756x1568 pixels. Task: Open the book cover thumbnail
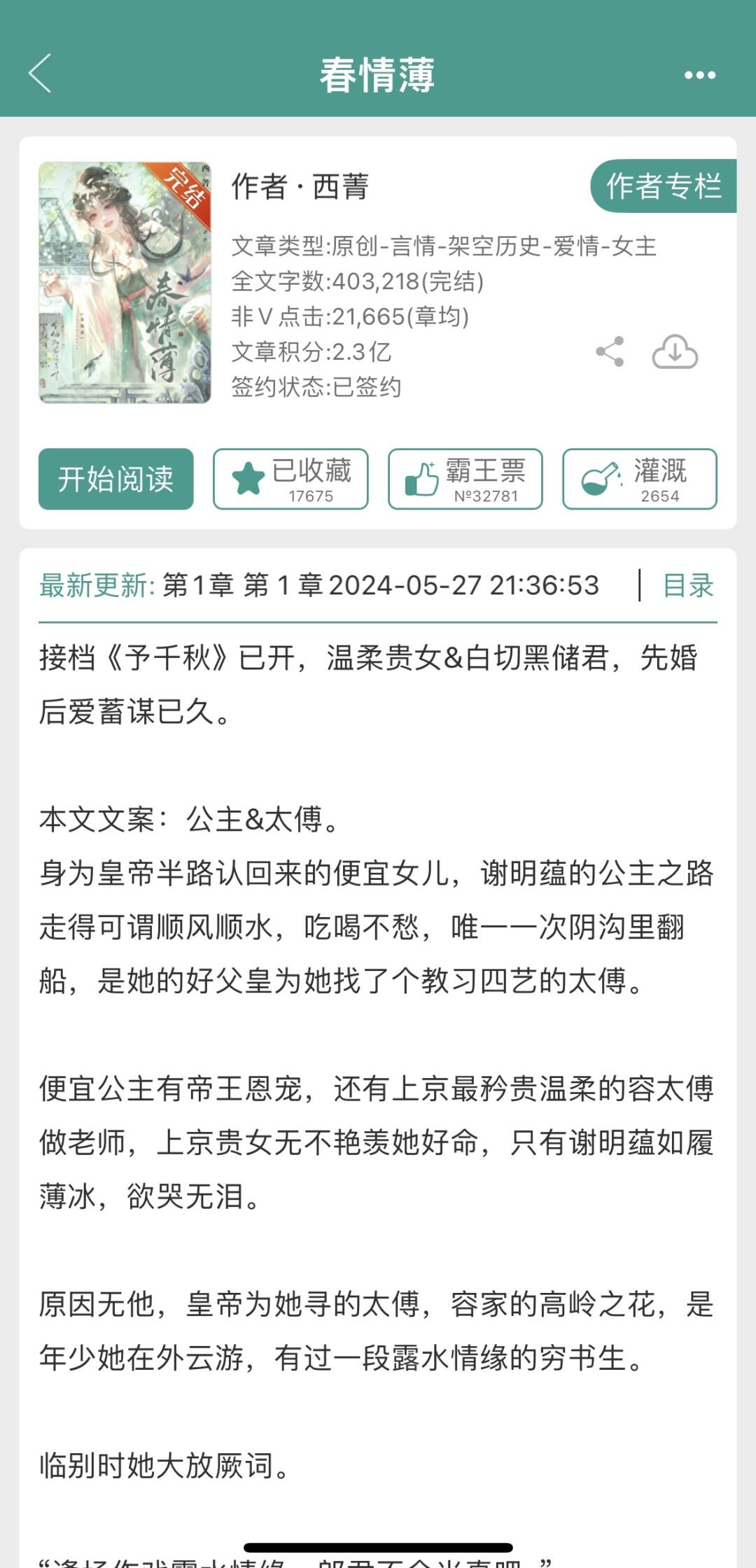(x=125, y=283)
